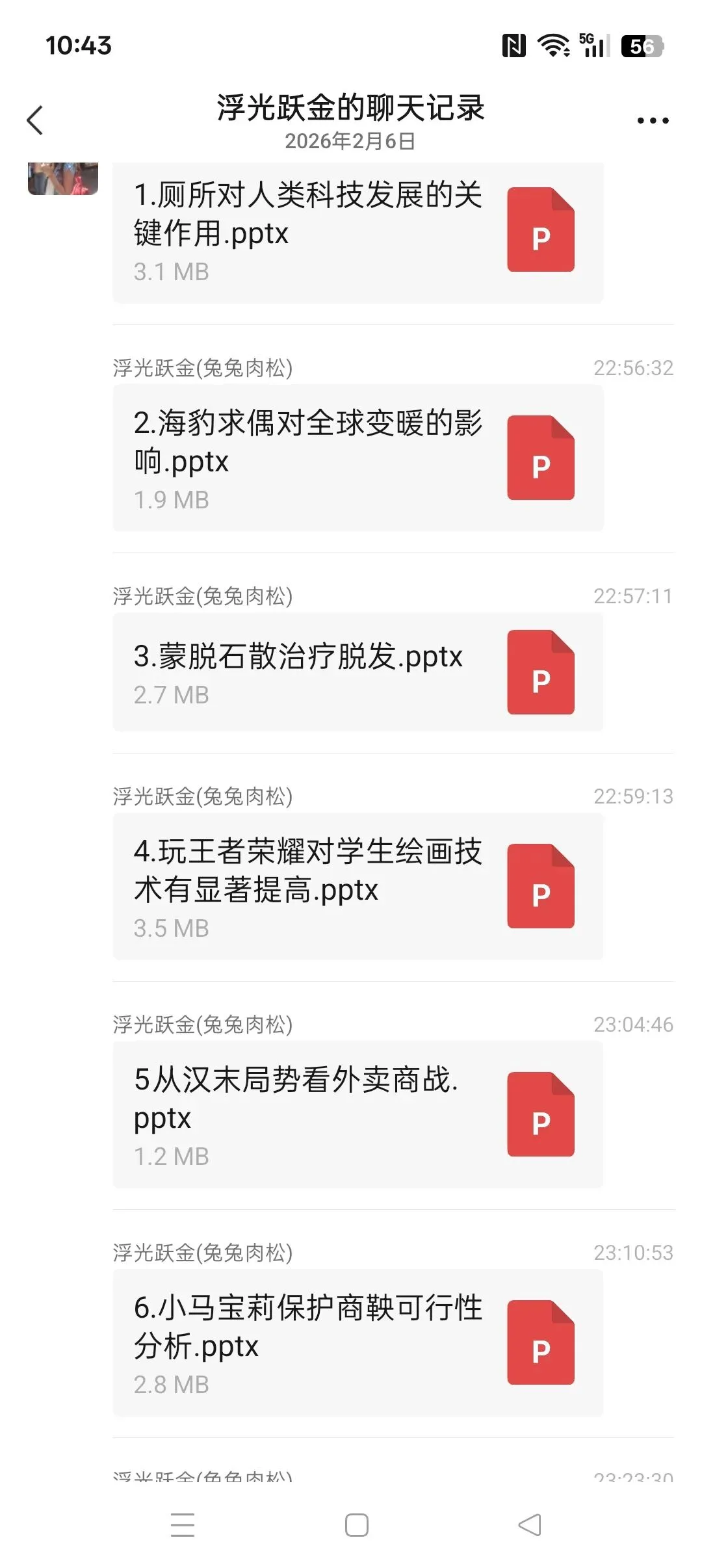The image size is (702, 1568).
Task: Open the file 2.海豹求偶对全球变暖的影响.pptx
Action: 357,458
